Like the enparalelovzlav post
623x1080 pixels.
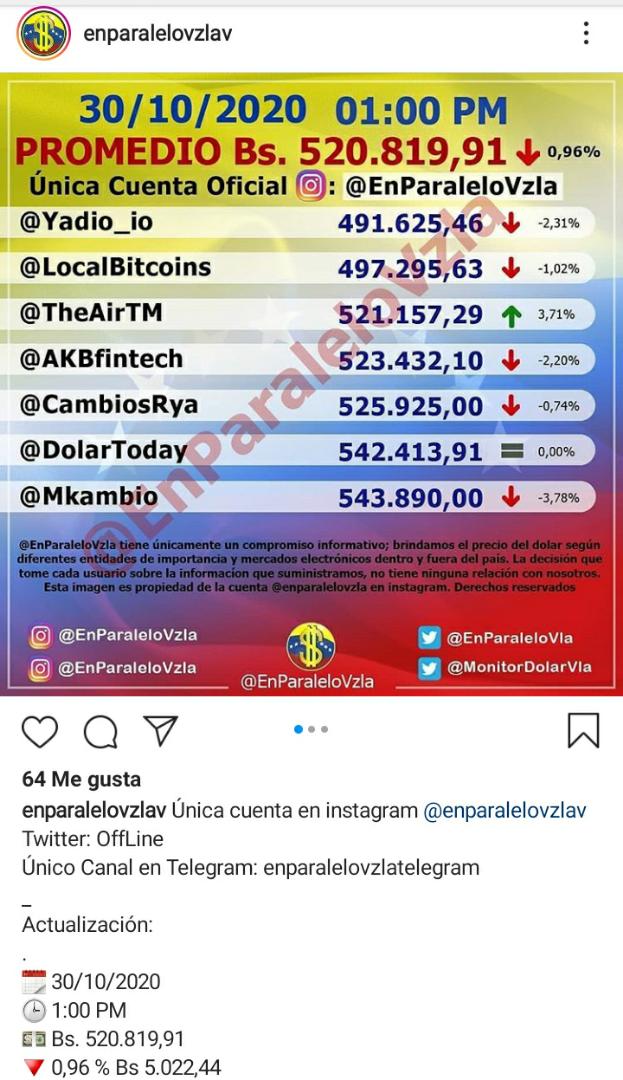[40, 731]
